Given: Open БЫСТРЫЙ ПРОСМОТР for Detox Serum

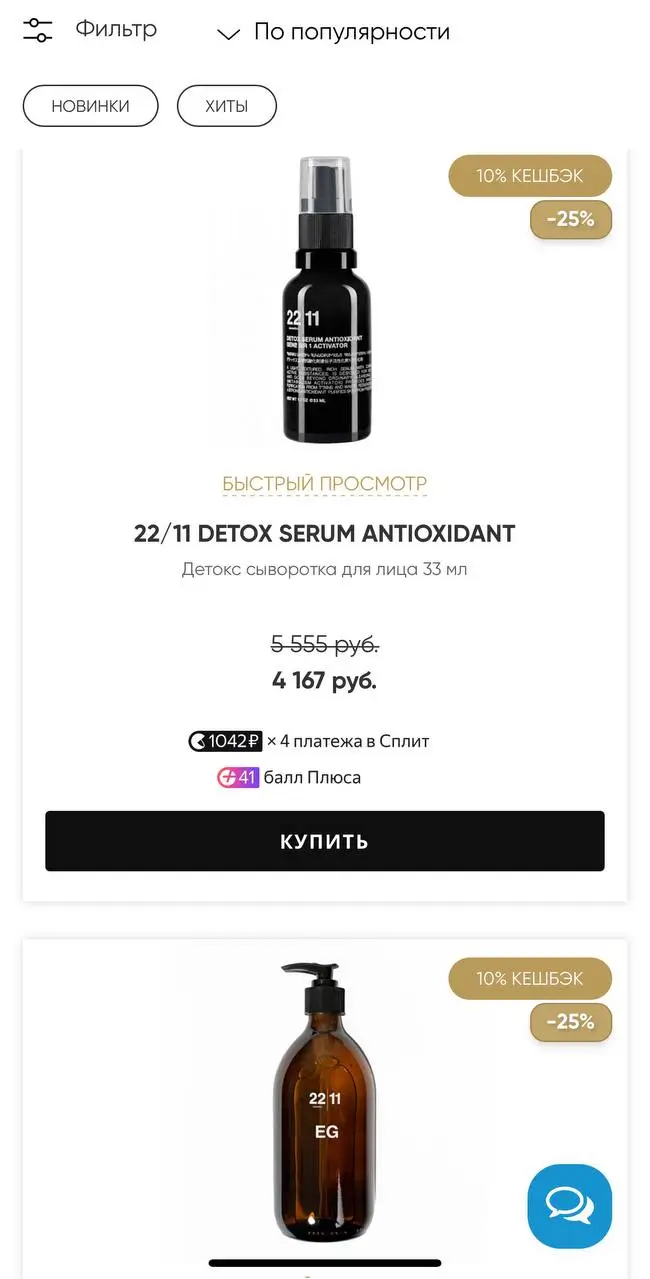Looking at the screenshot, I should [x=324, y=484].
